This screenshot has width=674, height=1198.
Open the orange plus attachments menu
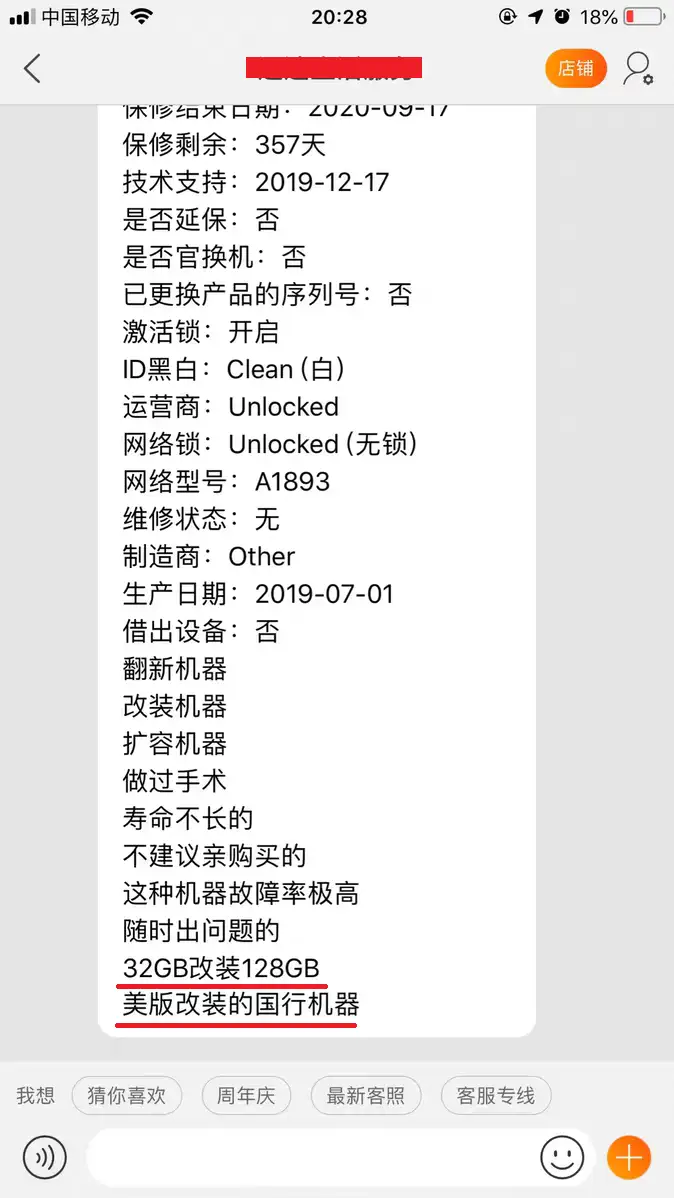click(x=629, y=1158)
